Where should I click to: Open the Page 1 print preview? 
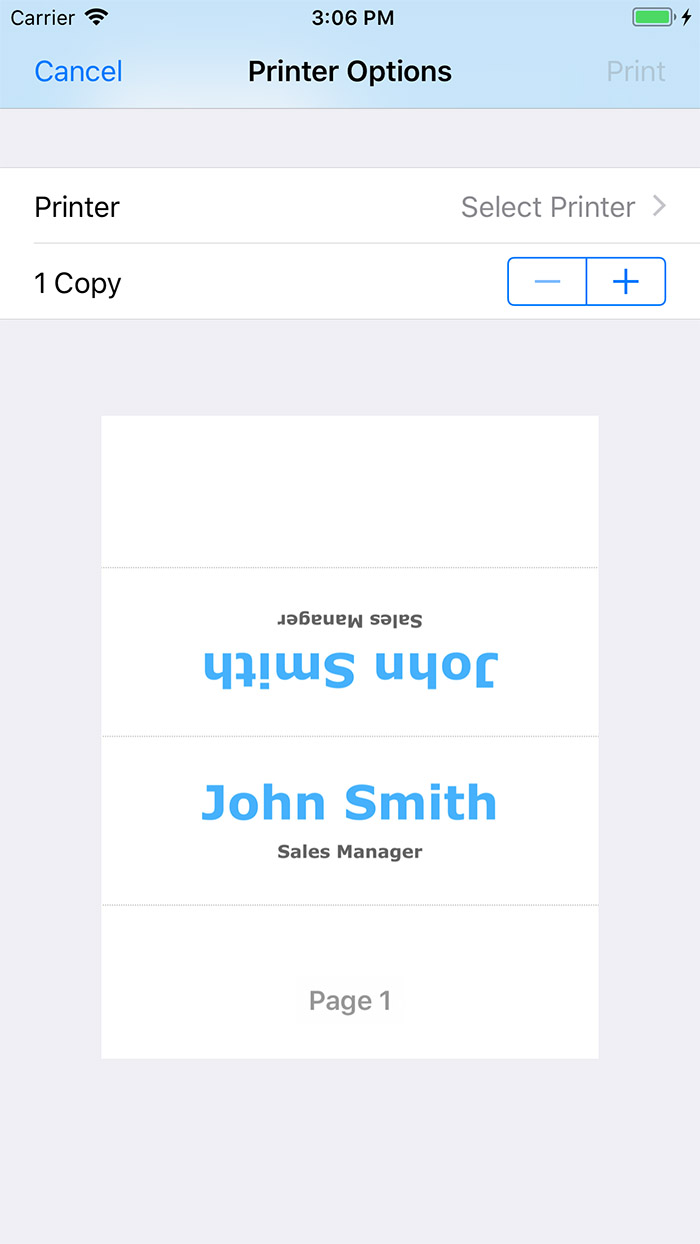pyautogui.click(x=350, y=737)
